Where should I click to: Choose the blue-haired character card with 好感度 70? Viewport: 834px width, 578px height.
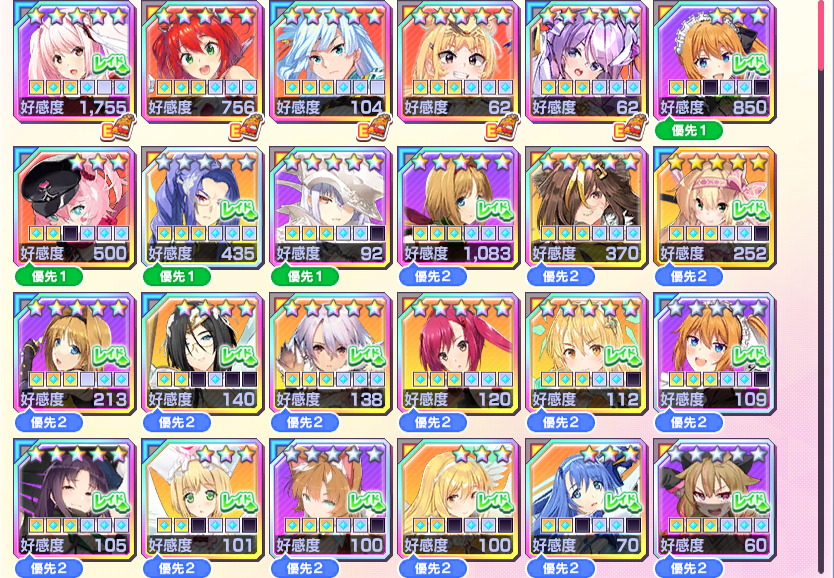pos(586,497)
